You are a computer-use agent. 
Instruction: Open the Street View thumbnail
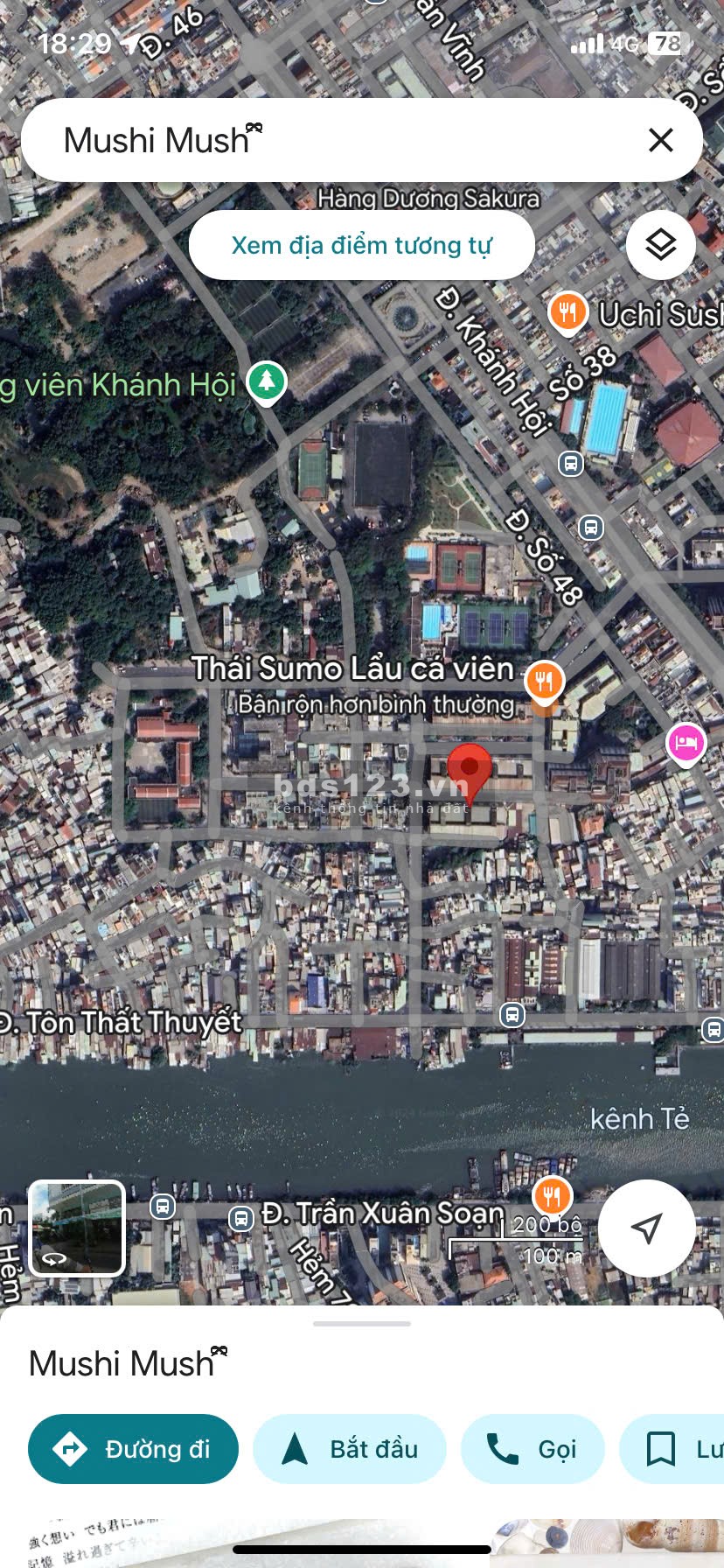tap(77, 1228)
